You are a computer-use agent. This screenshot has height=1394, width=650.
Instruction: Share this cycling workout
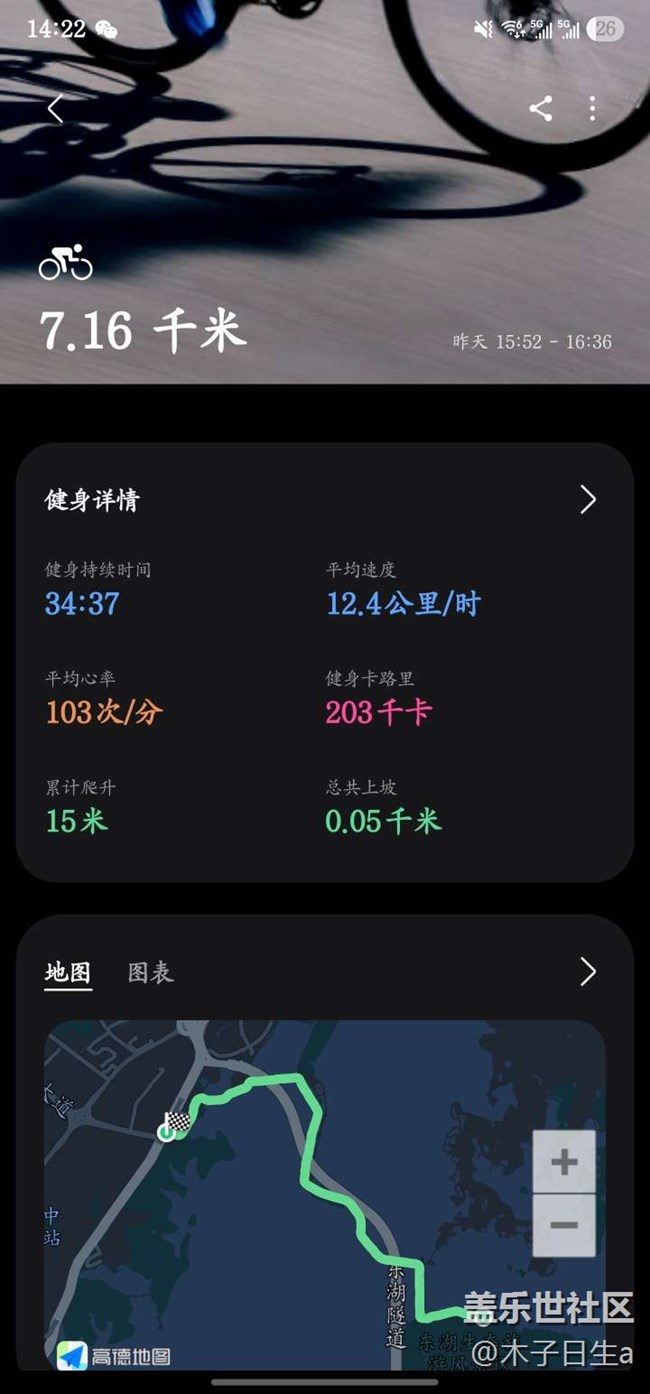click(x=541, y=109)
